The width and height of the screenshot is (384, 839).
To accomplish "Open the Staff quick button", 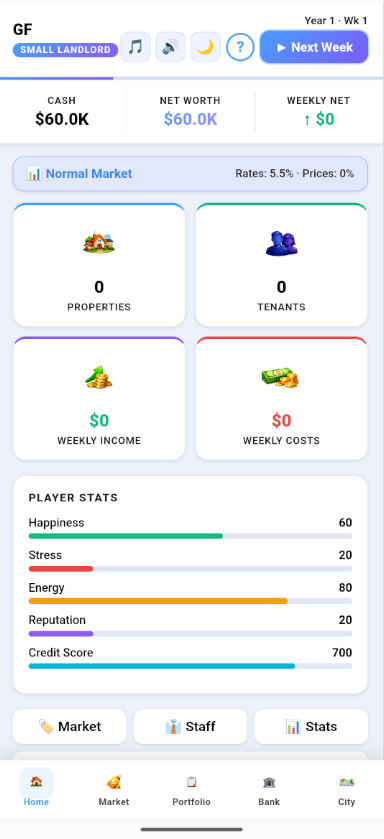I will [x=190, y=726].
